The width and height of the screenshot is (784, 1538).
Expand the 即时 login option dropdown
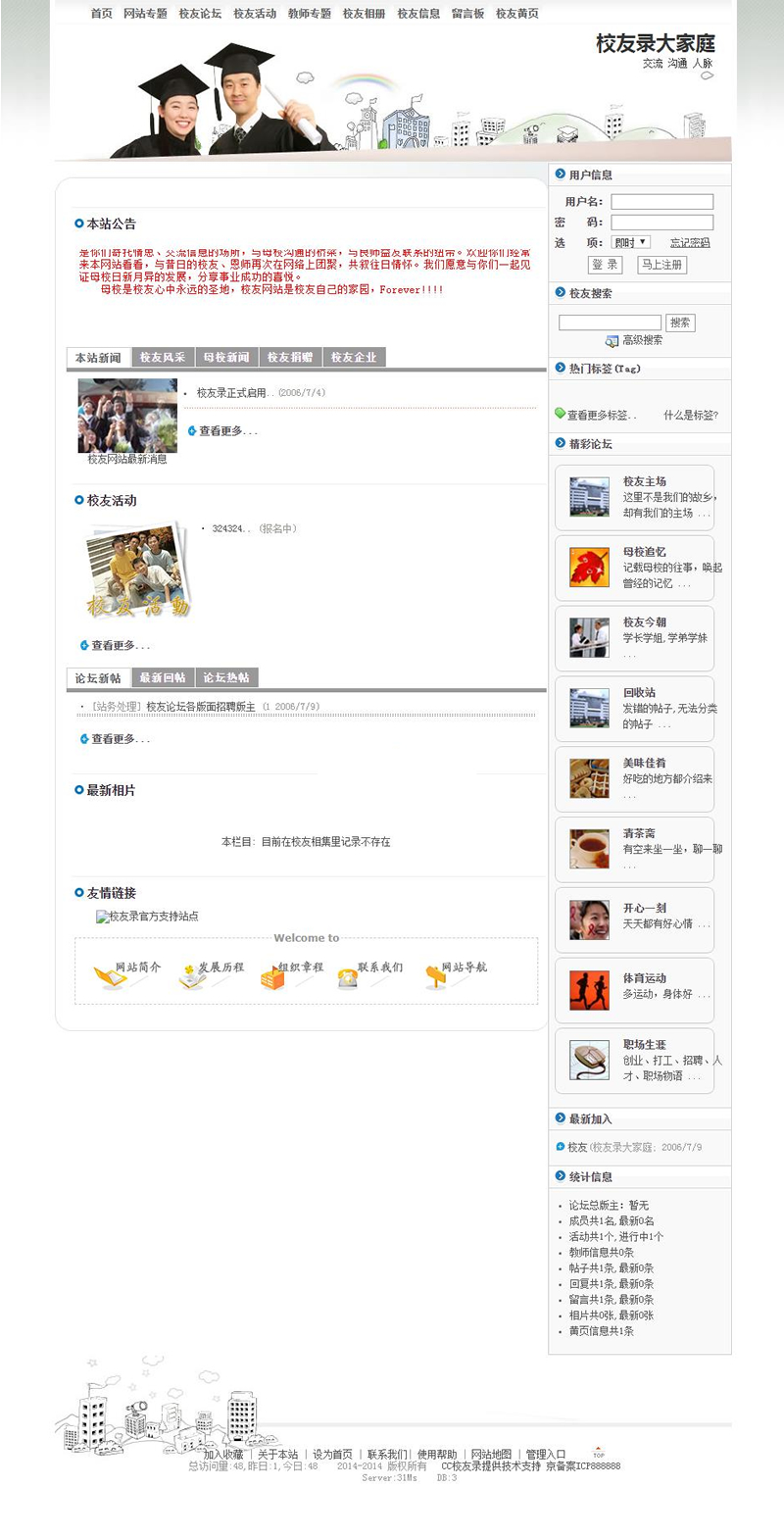(x=630, y=242)
